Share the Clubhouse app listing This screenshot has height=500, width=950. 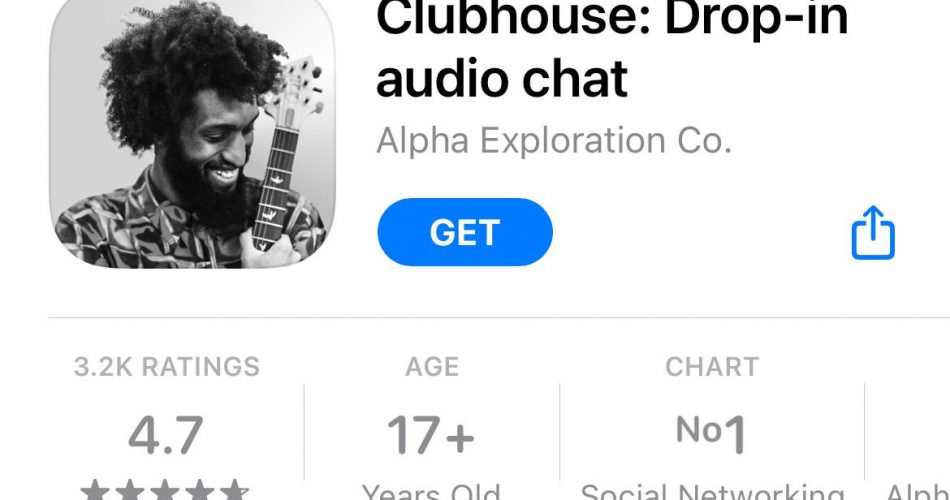point(872,233)
